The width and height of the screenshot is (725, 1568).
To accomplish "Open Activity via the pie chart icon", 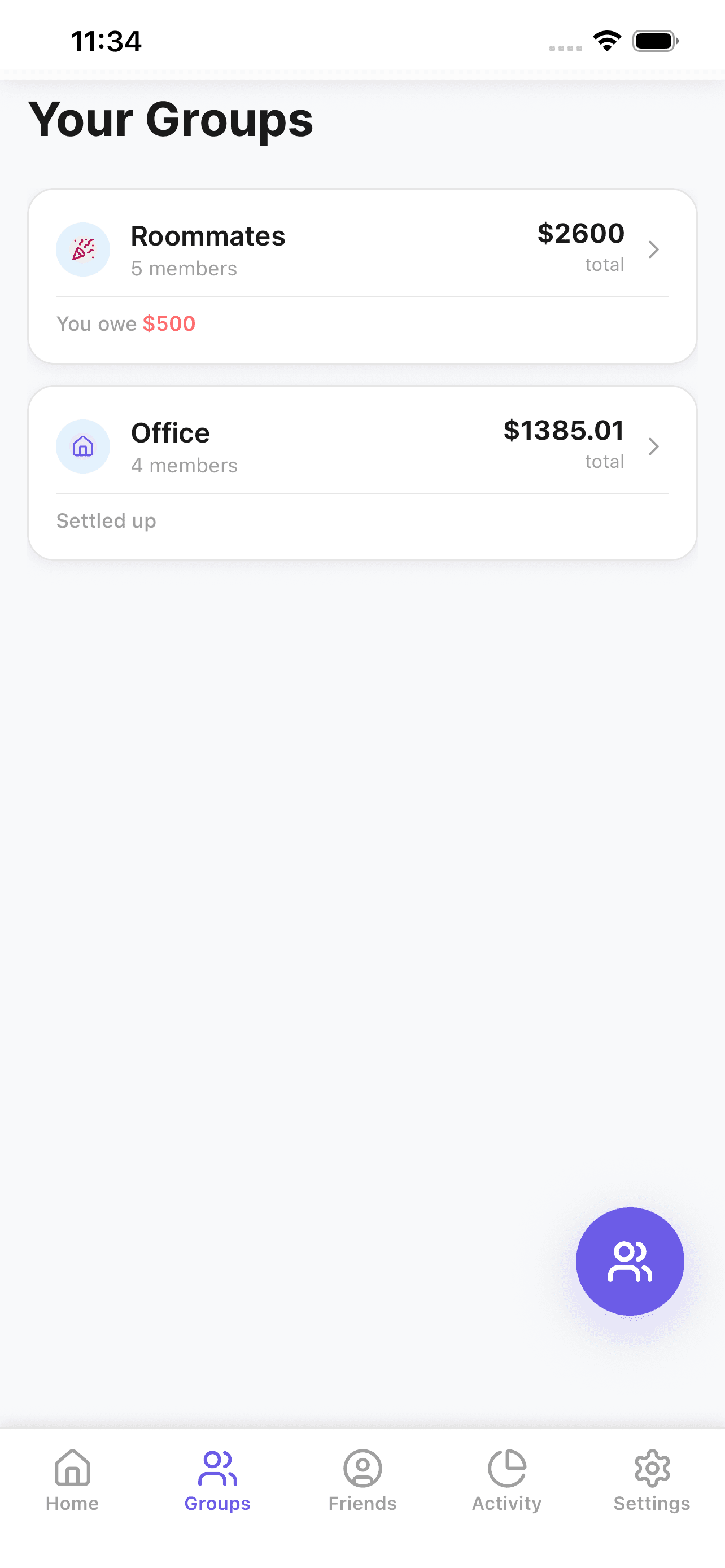I will (507, 1468).
